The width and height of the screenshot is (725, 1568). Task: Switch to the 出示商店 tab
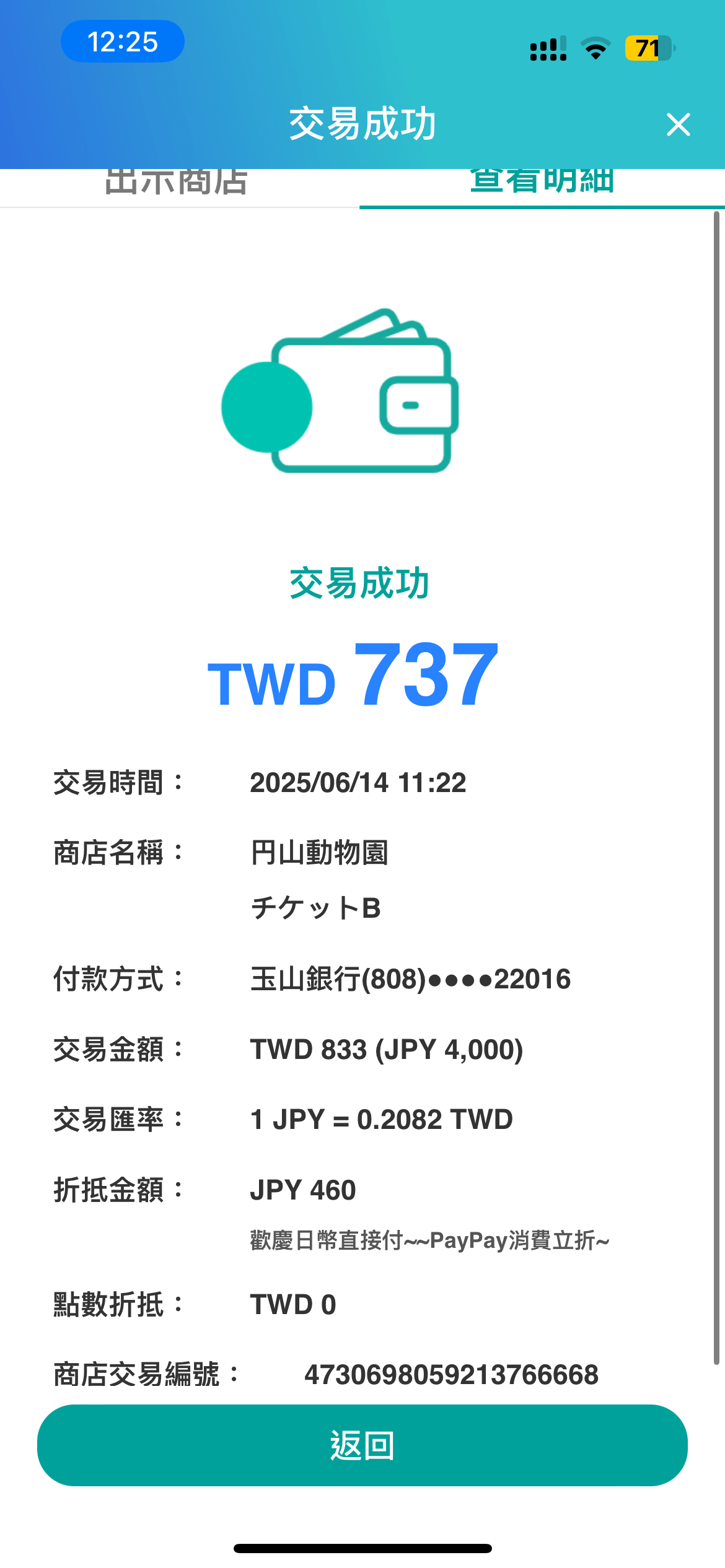tap(177, 185)
